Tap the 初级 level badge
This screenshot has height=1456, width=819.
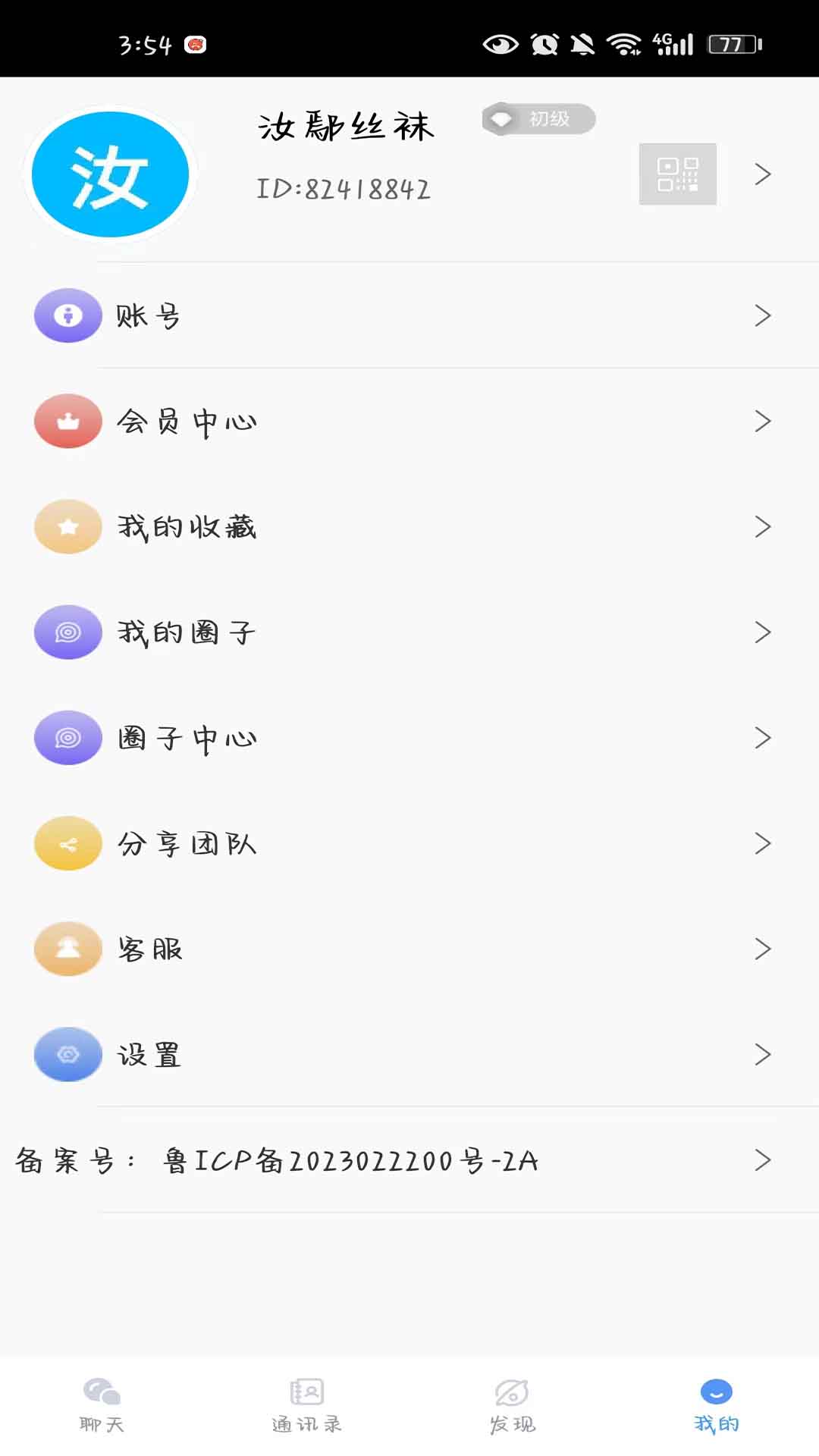click(538, 119)
